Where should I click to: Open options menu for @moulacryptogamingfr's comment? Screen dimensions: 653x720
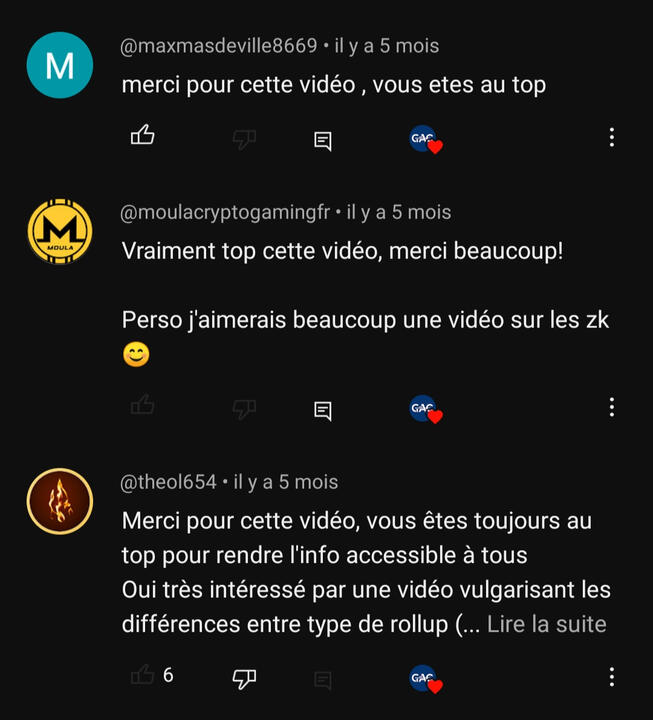[x=611, y=407]
